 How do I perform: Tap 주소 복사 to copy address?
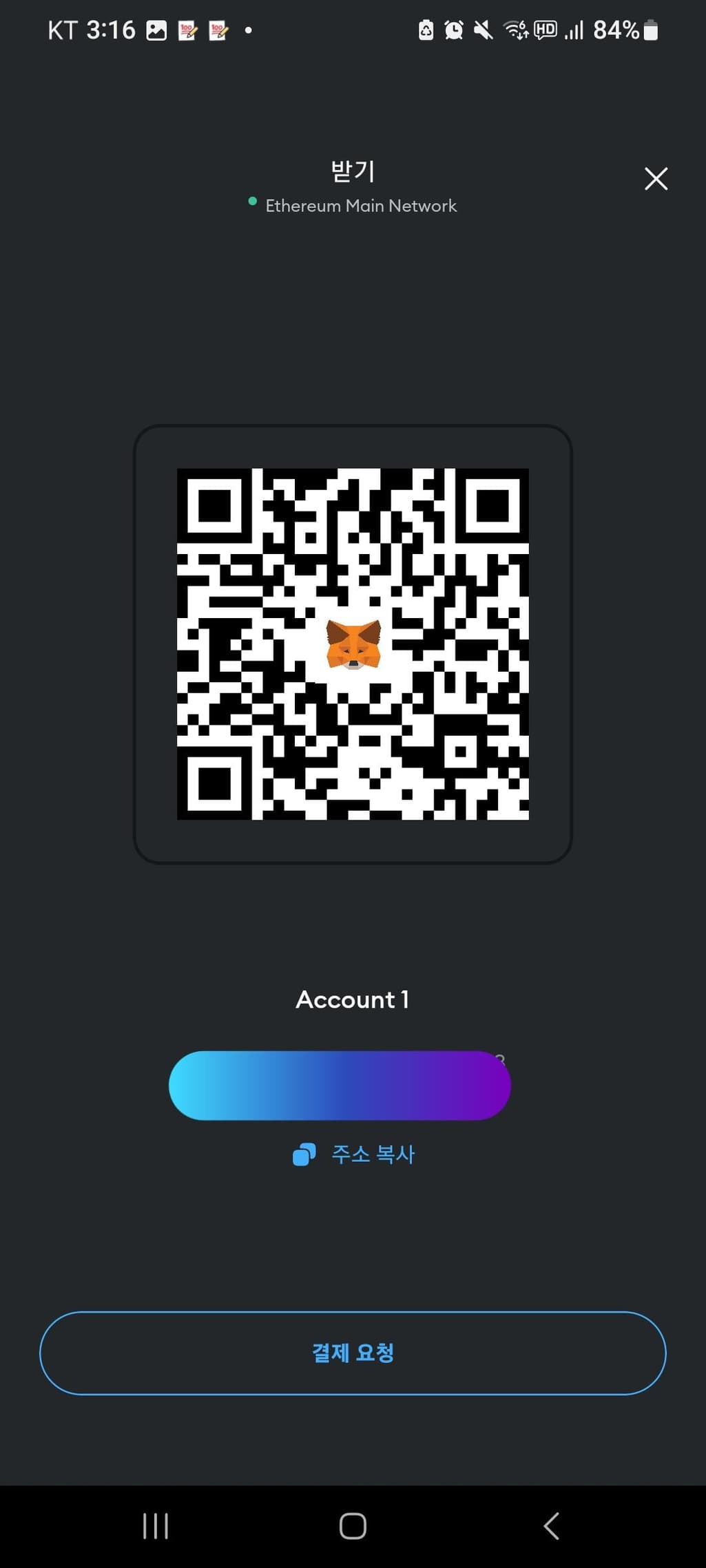pos(354,1154)
